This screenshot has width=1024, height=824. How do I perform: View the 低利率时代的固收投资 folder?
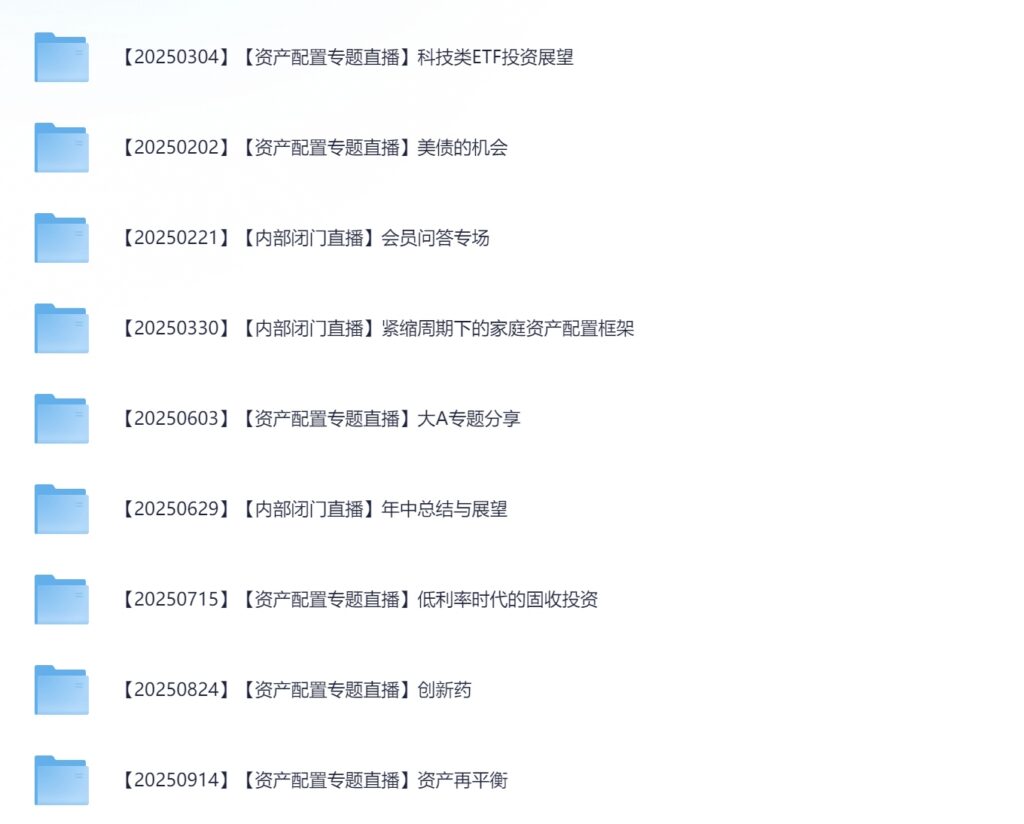[x=359, y=600]
